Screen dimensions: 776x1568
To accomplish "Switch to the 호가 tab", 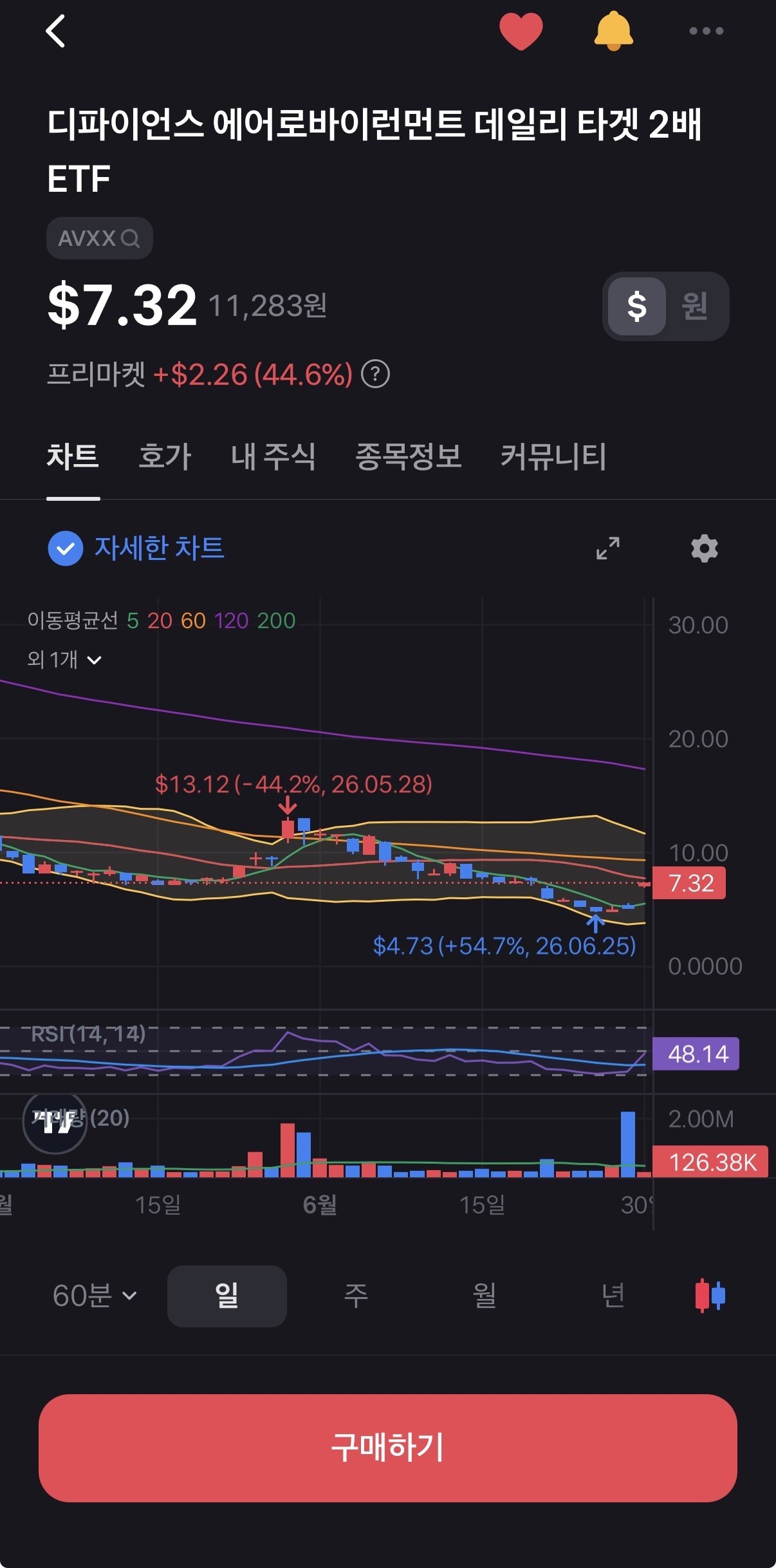I will click(165, 456).
